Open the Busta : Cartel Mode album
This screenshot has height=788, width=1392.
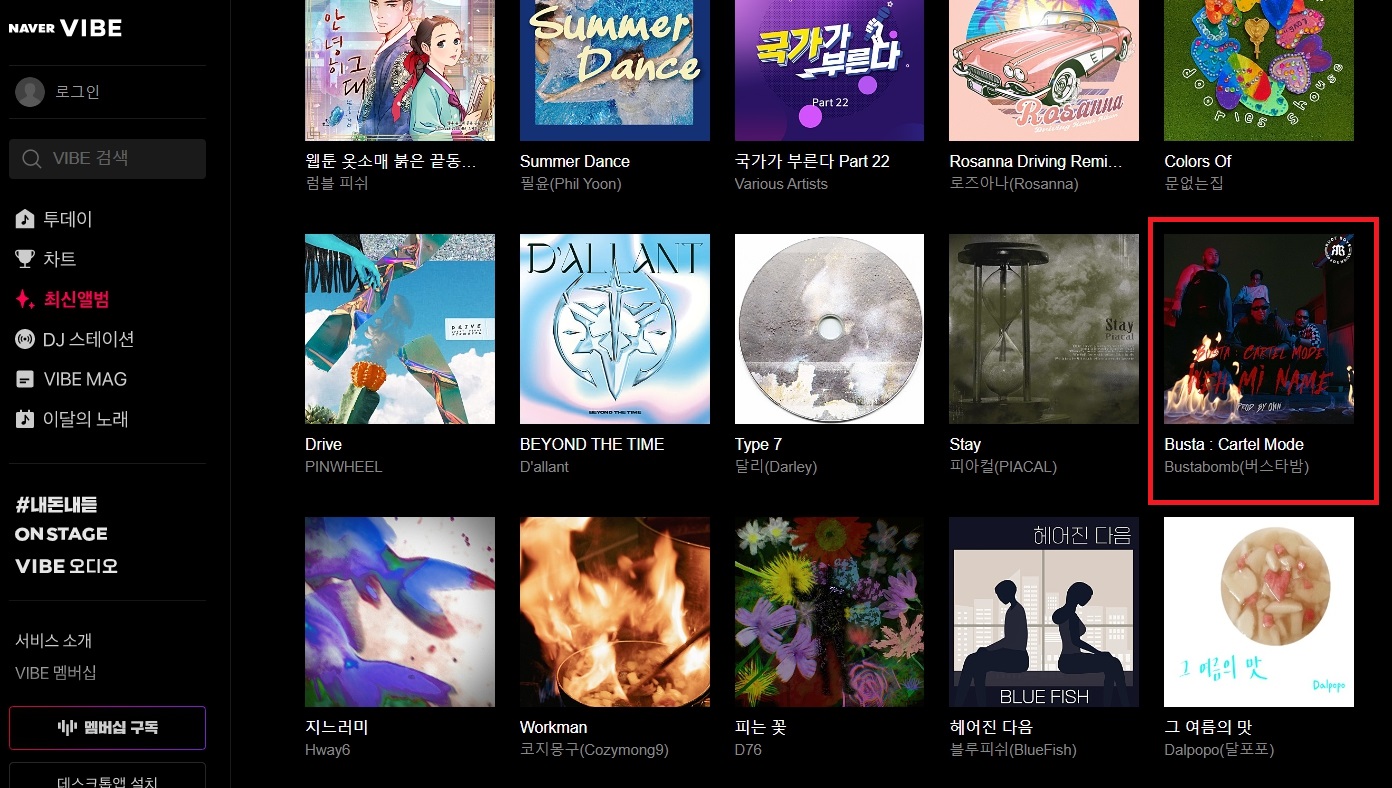click(1258, 329)
